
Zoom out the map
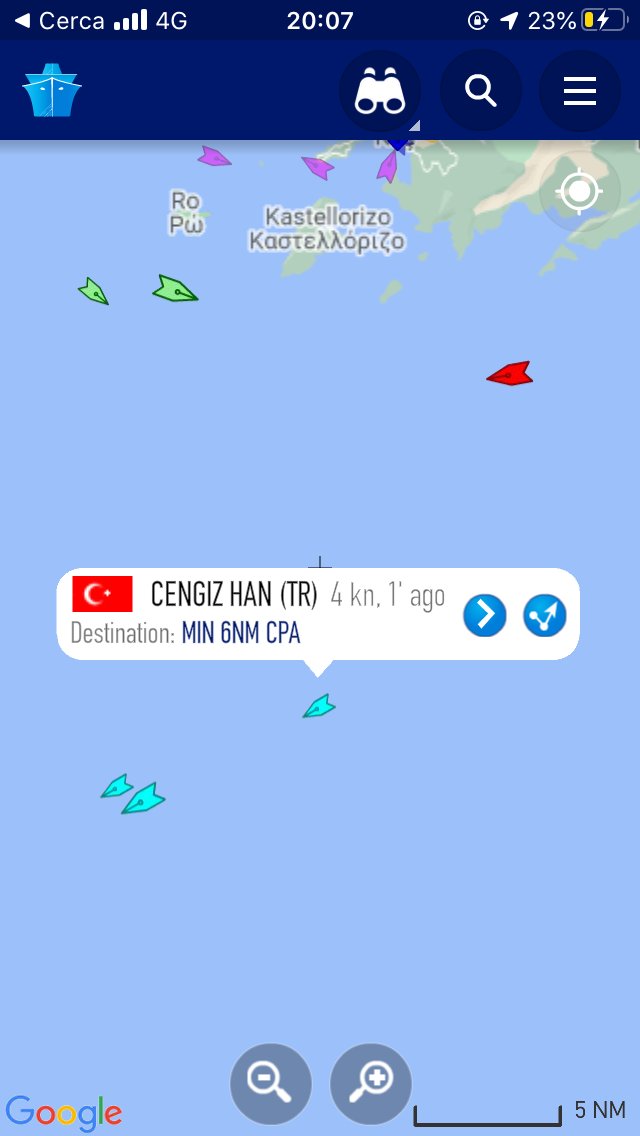(270, 1084)
